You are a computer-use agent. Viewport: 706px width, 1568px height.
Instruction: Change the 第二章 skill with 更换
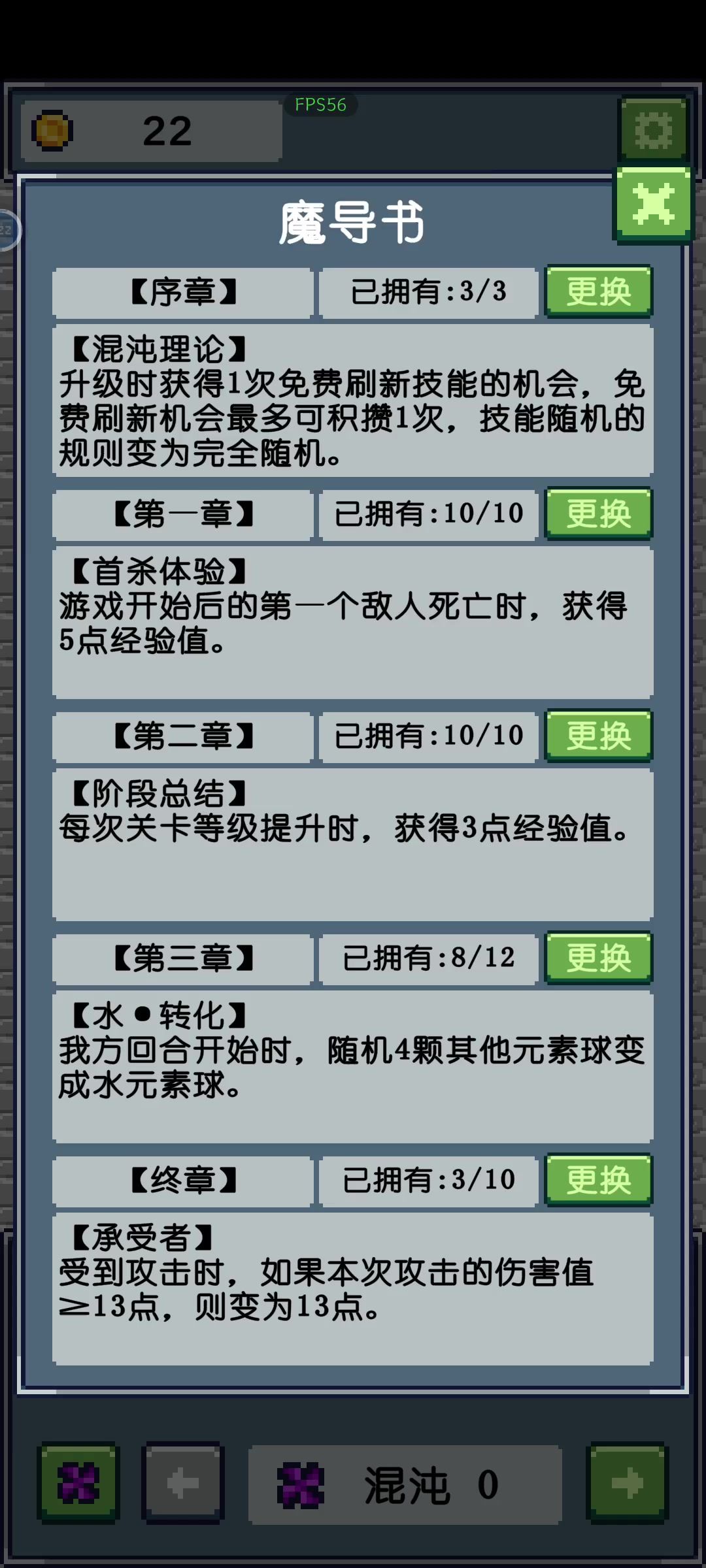pos(599,736)
